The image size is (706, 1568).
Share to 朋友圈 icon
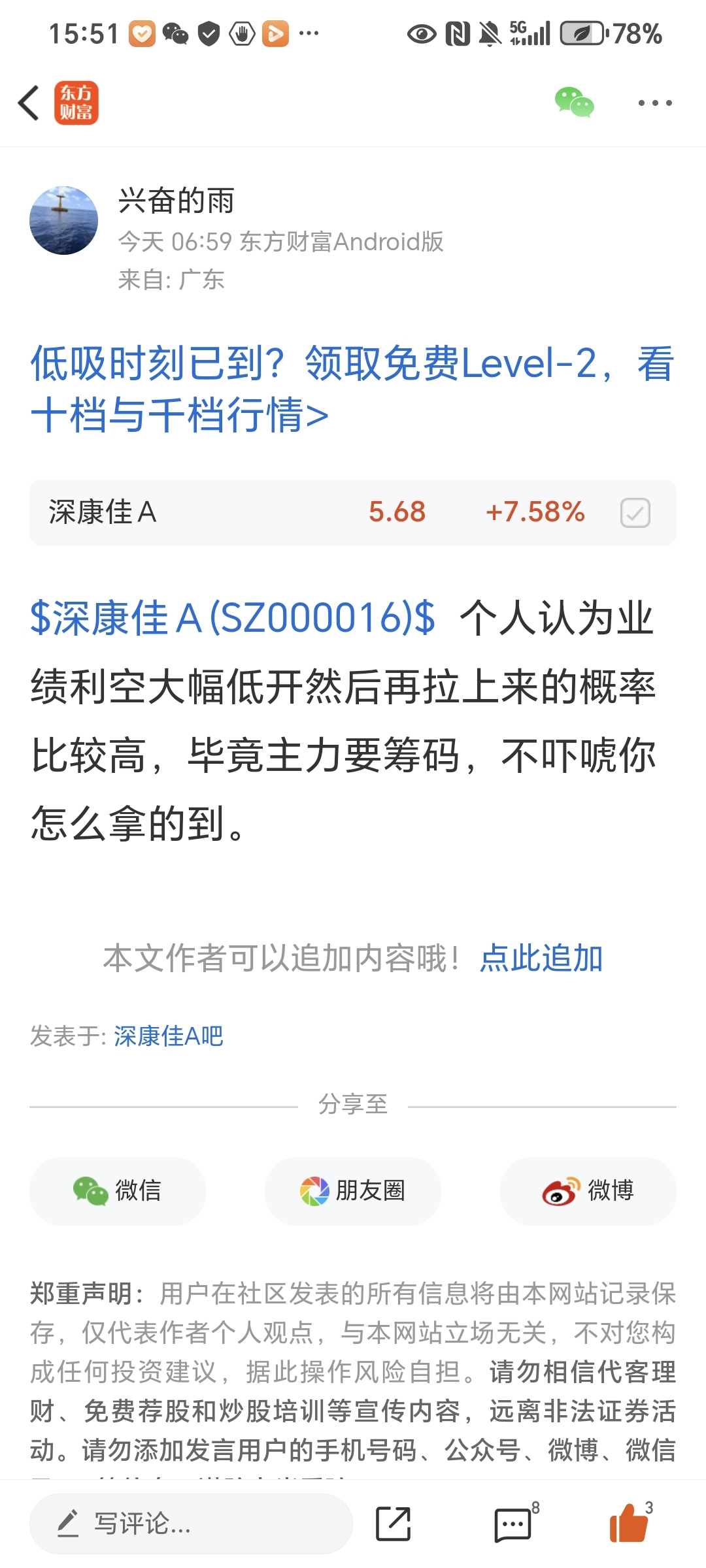tap(352, 1190)
